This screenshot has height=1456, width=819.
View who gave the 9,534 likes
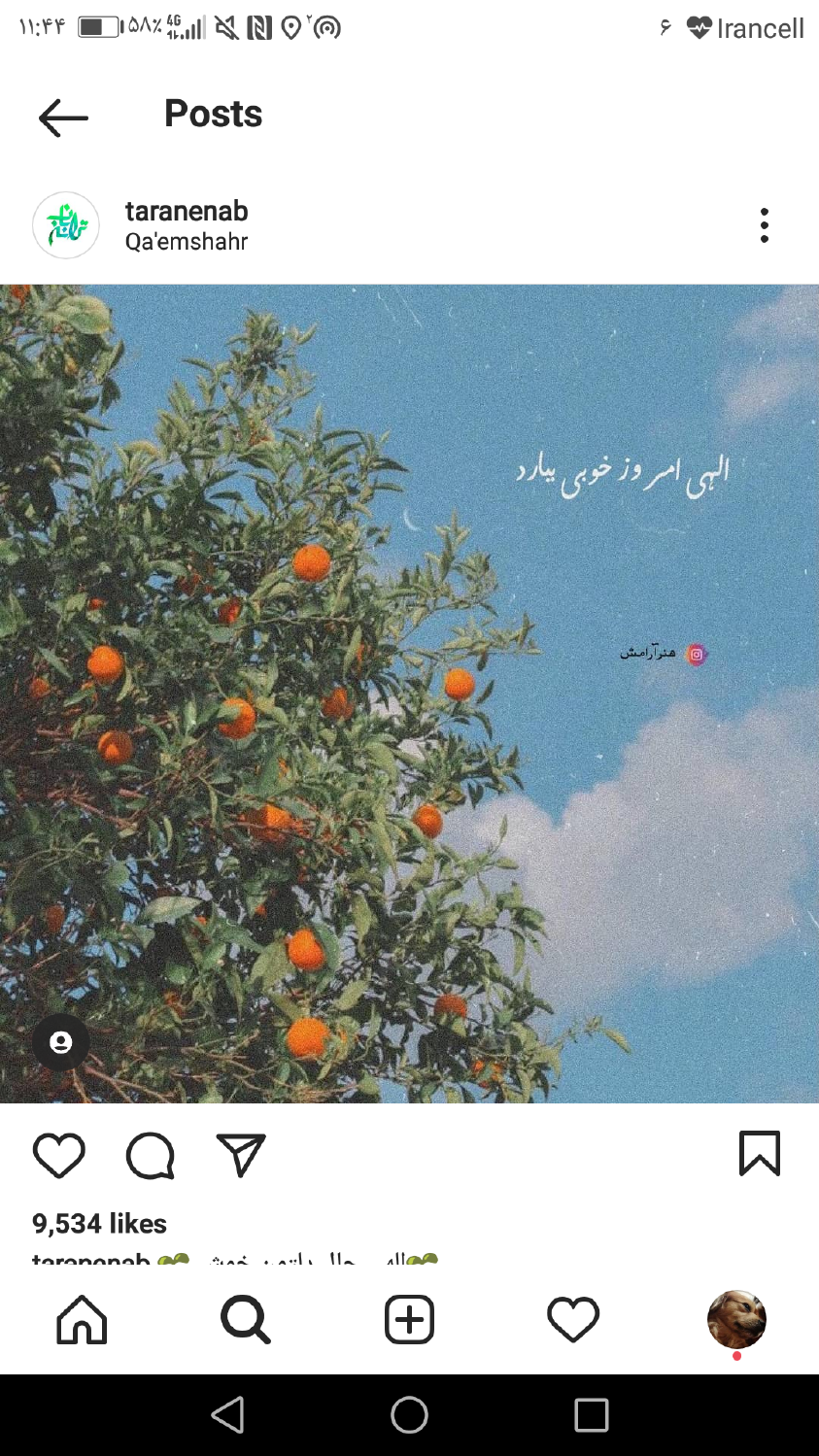coord(99,1223)
